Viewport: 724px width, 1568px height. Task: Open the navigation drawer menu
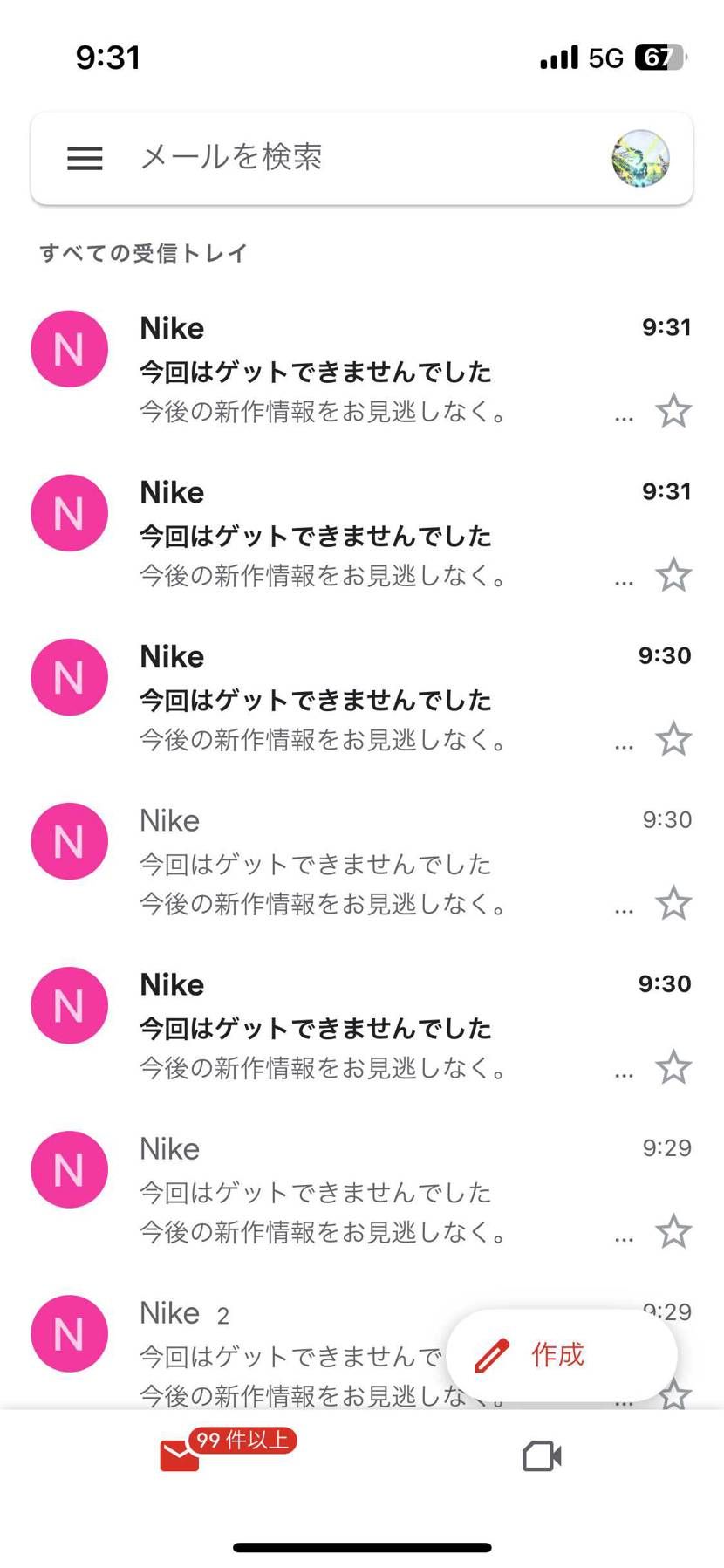84,158
